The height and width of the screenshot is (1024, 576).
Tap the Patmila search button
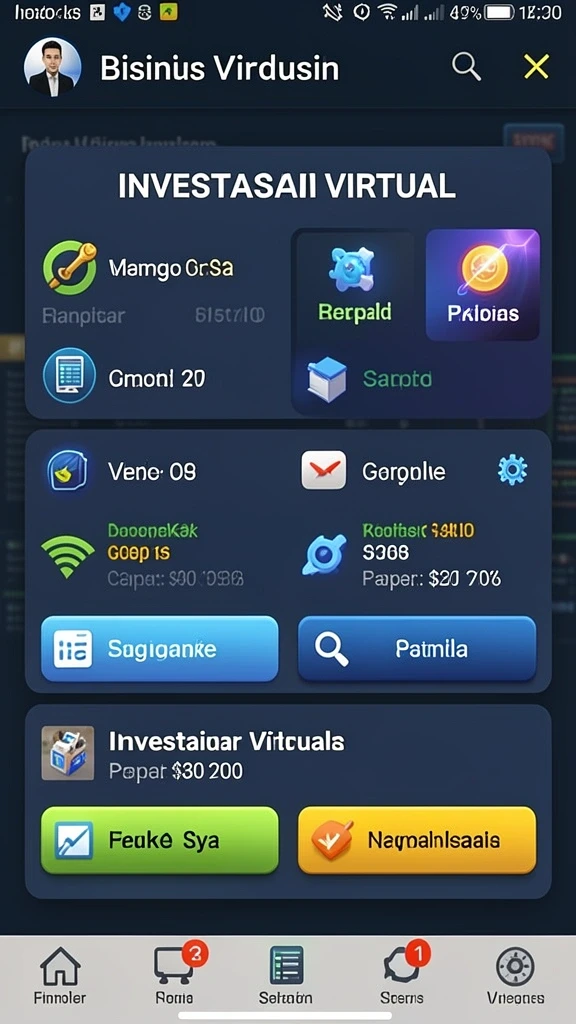tap(417, 648)
